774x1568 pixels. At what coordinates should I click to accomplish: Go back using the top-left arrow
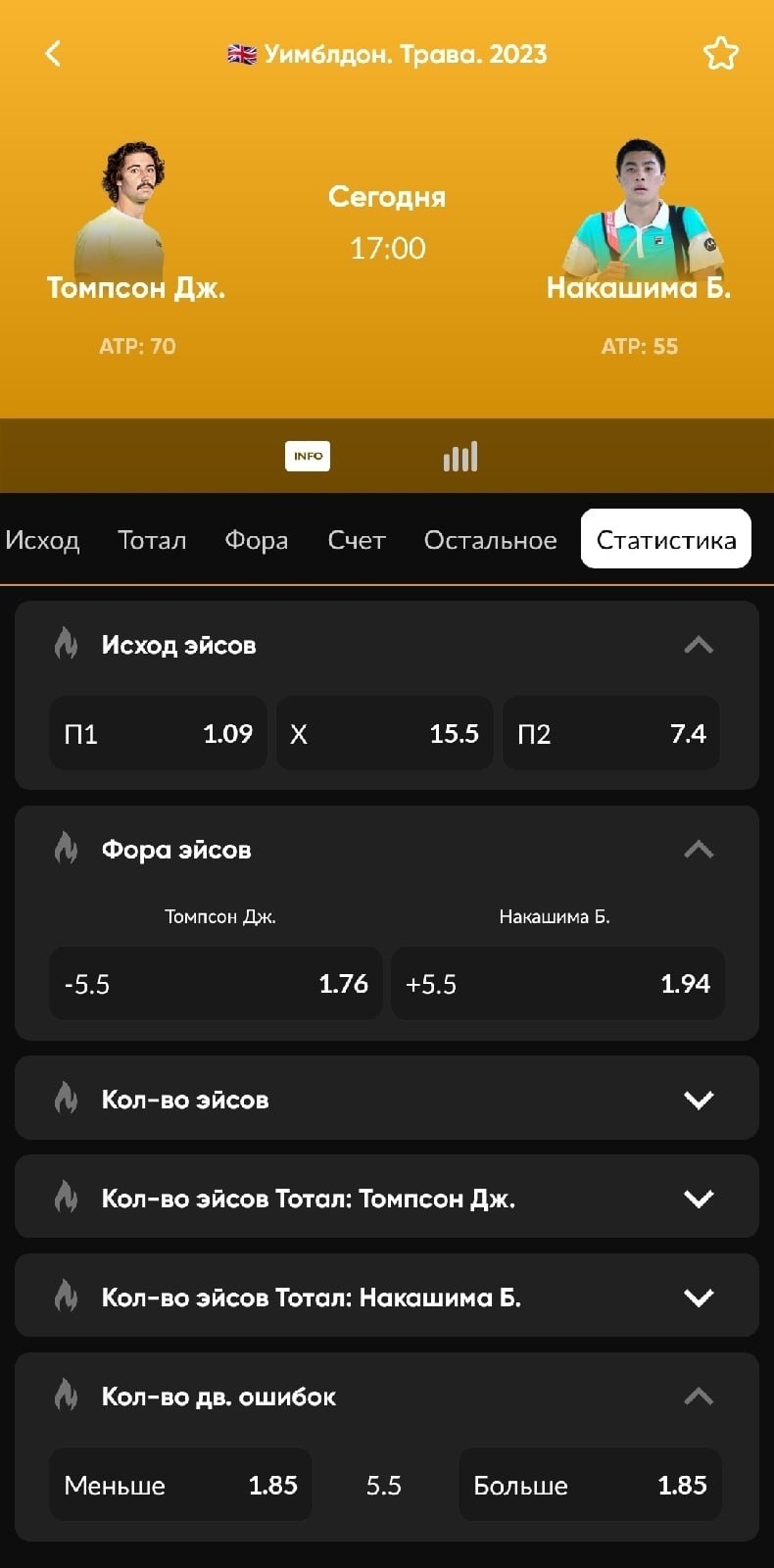pos(54,53)
